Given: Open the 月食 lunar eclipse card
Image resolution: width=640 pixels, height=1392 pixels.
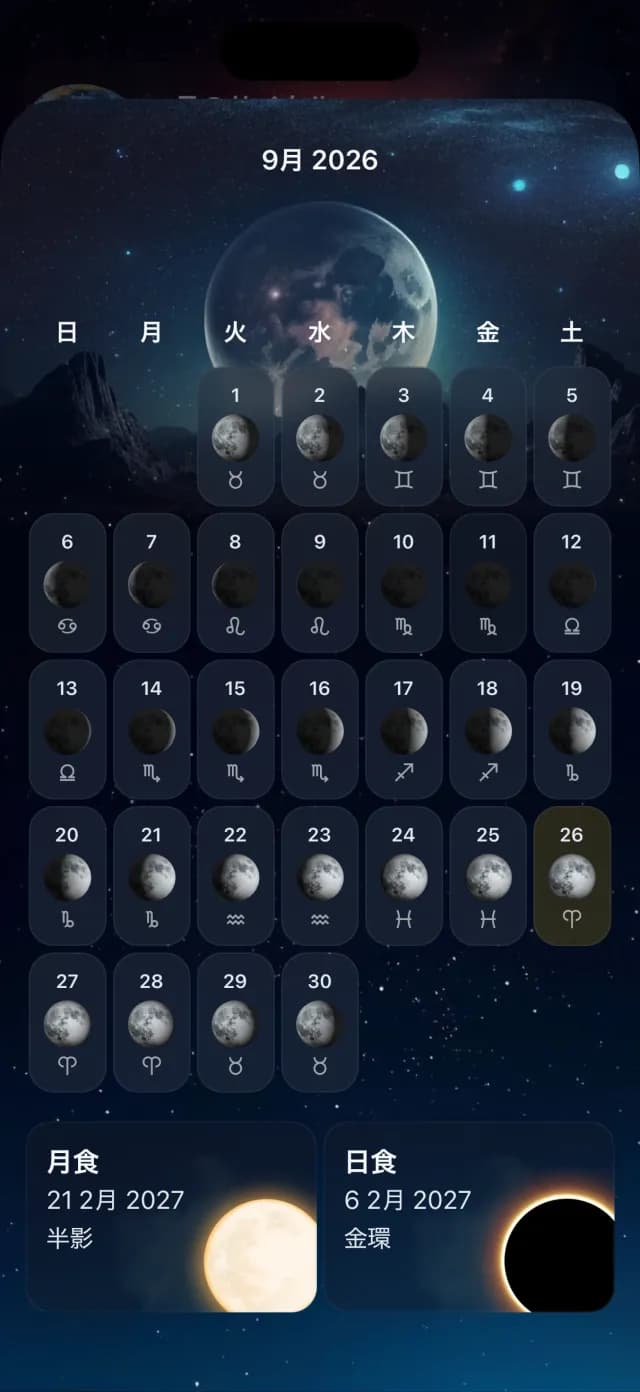Looking at the screenshot, I should pyautogui.click(x=171, y=1216).
